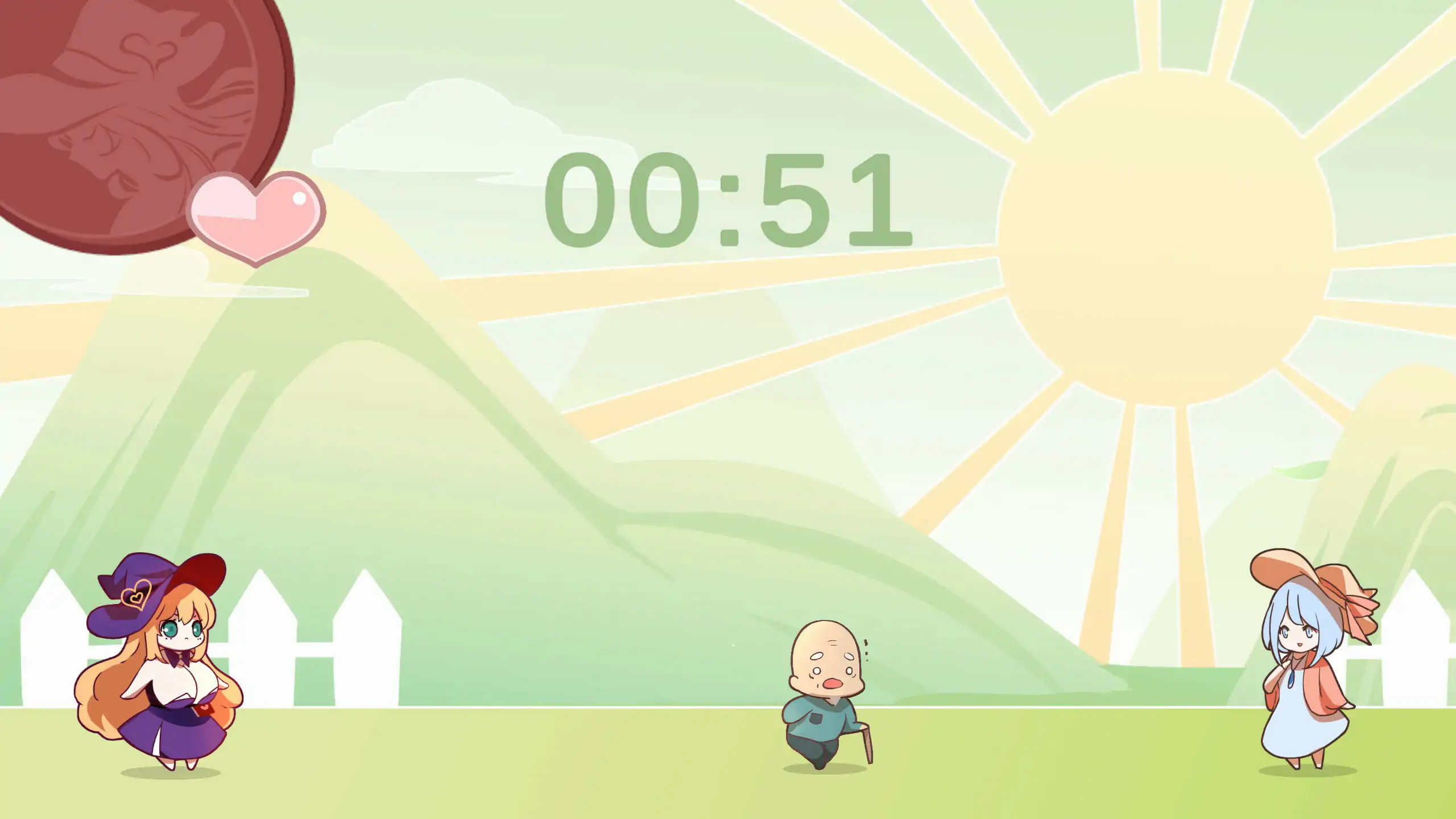Tap the bald old man with cane
The width and height of the screenshot is (1456, 819).
[x=826, y=695]
